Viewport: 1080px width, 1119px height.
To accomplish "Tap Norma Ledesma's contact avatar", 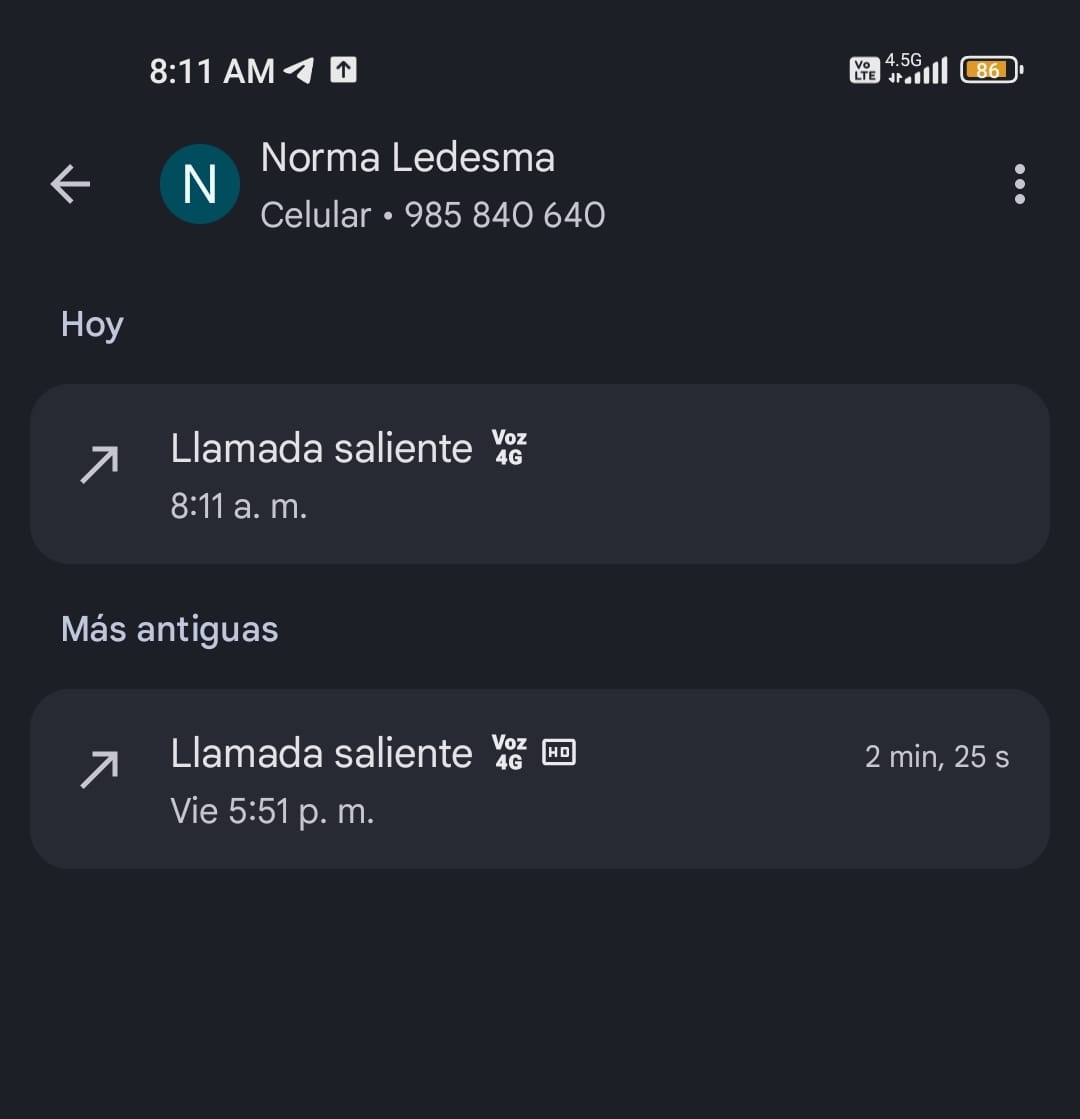I will (200, 184).
